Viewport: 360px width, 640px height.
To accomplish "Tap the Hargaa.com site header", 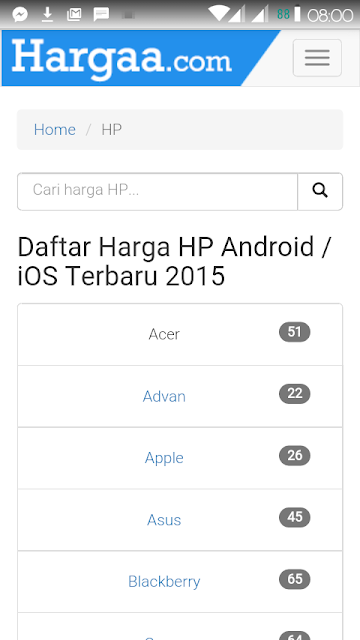I will [x=122, y=58].
